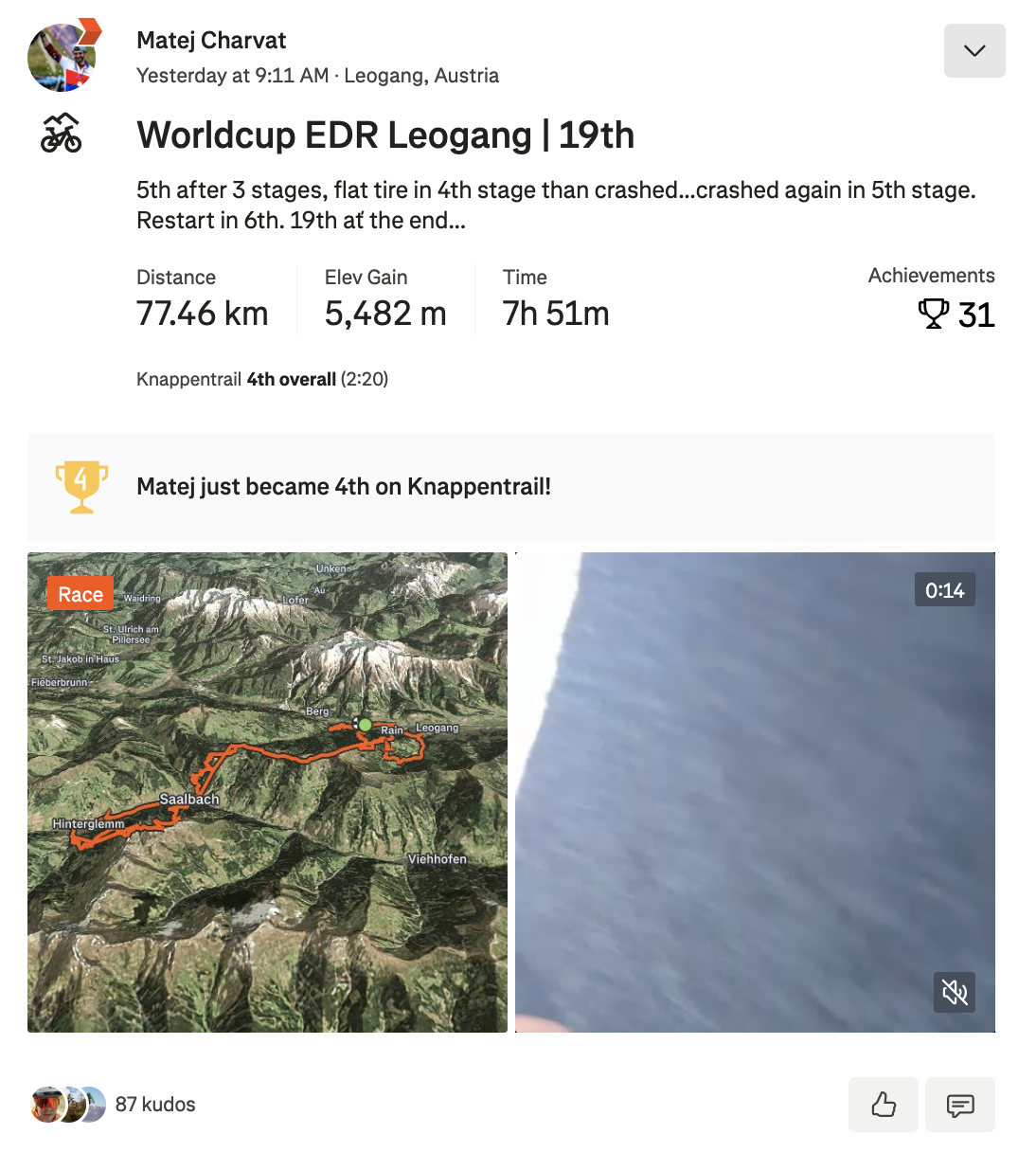Play the 0:14 video clip
The image size is (1036, 1152).
[755, 792]
